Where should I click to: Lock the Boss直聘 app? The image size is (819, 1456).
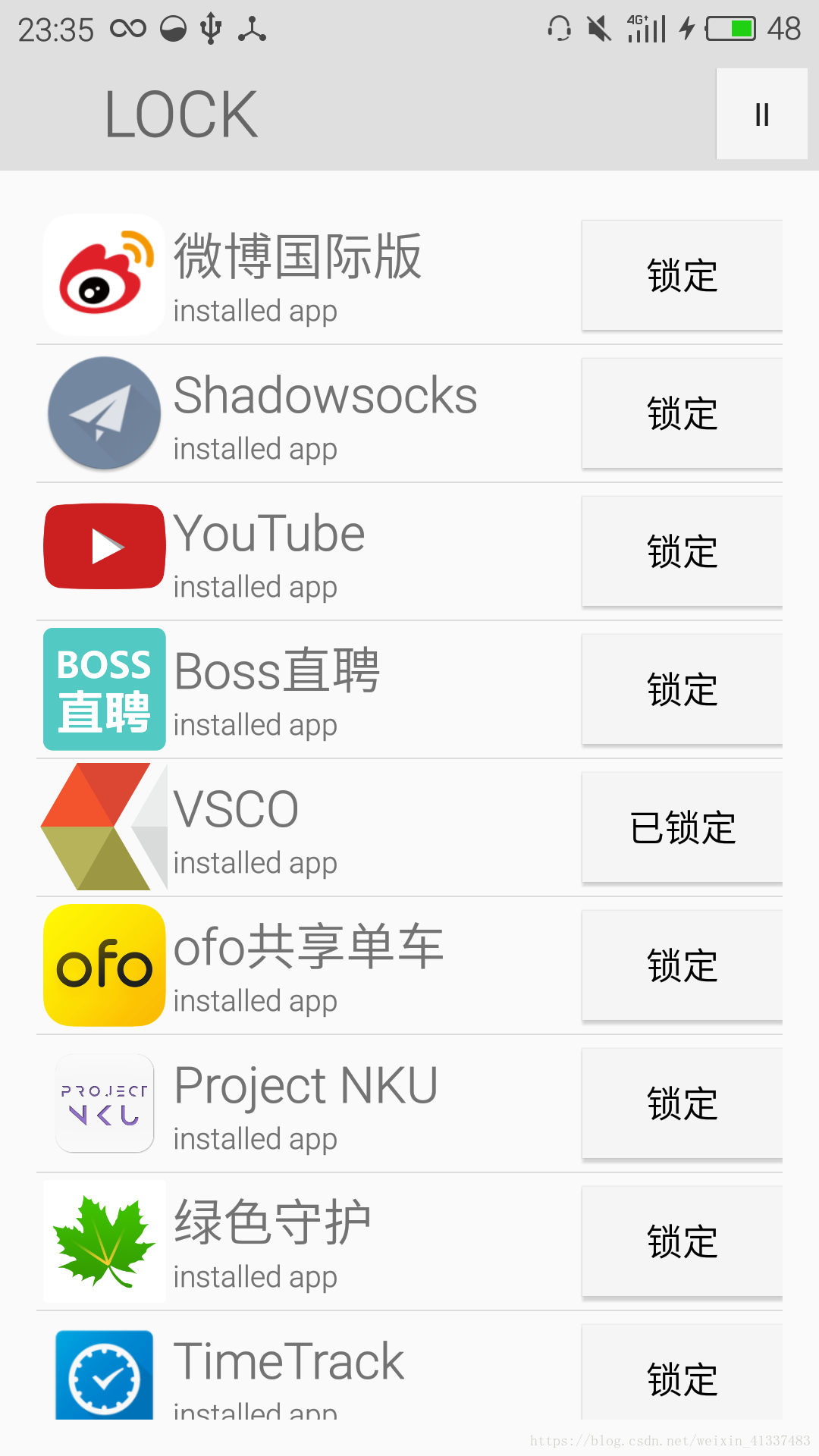click(x=682, y=689)
